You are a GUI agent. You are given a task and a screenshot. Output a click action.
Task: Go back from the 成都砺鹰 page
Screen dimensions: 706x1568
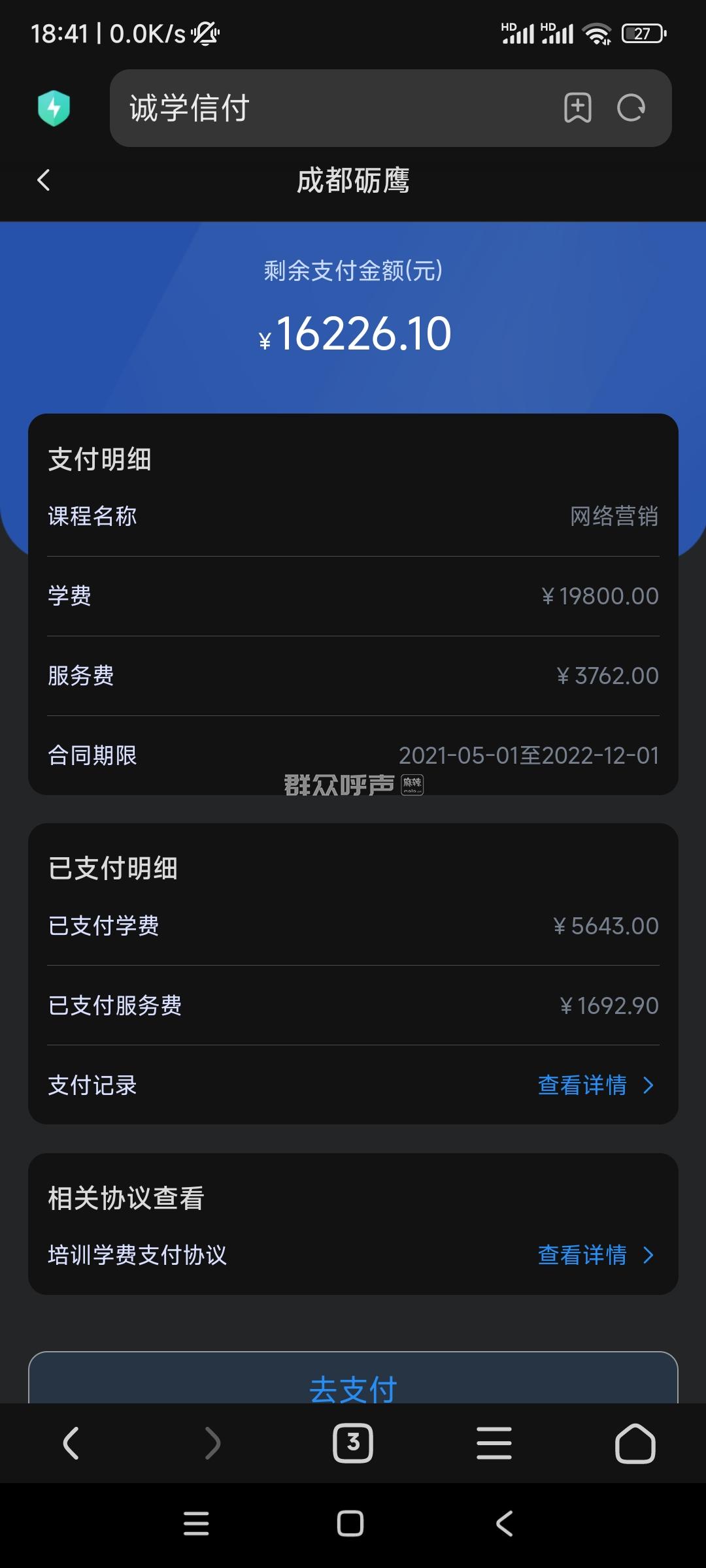tap(44, 180)
